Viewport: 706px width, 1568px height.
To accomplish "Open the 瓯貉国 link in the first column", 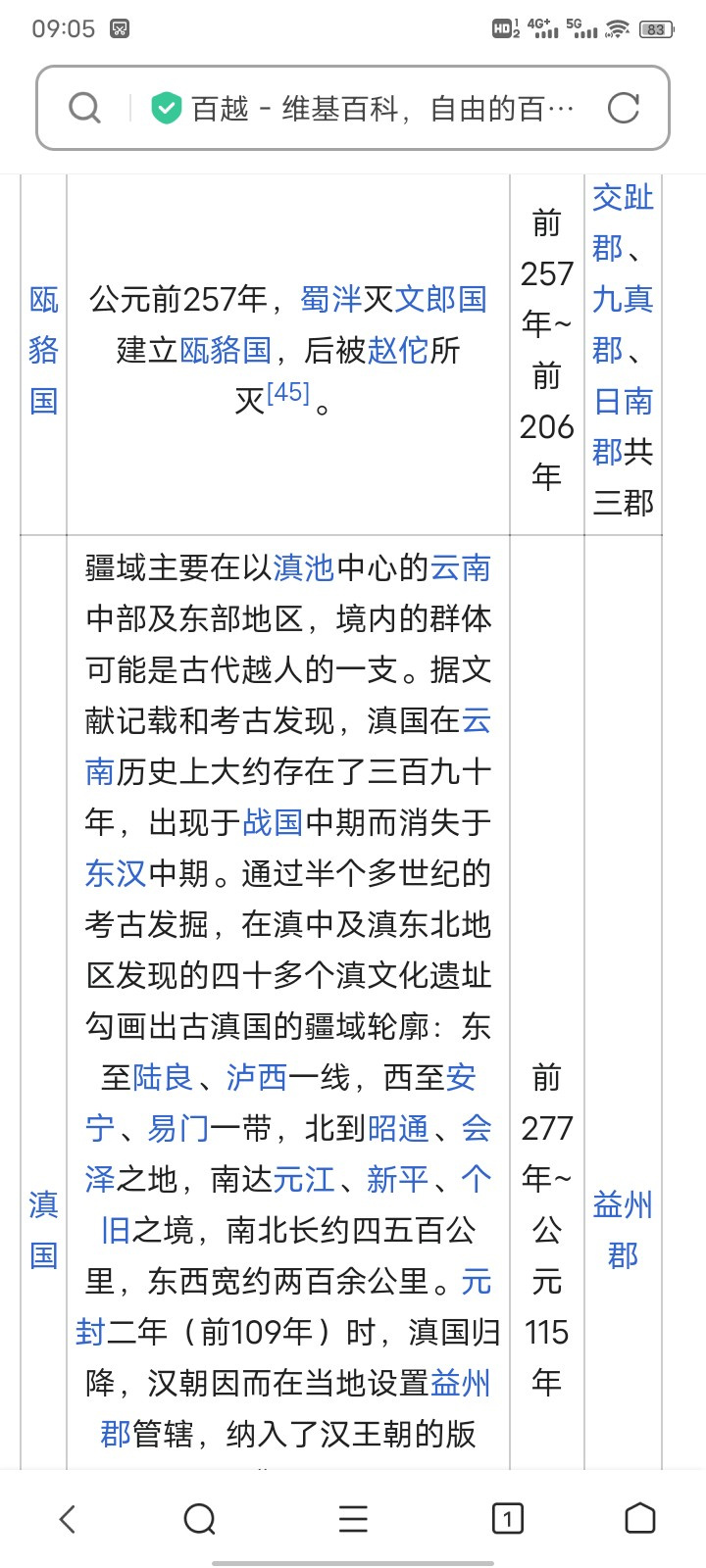I will click(44, 350).
